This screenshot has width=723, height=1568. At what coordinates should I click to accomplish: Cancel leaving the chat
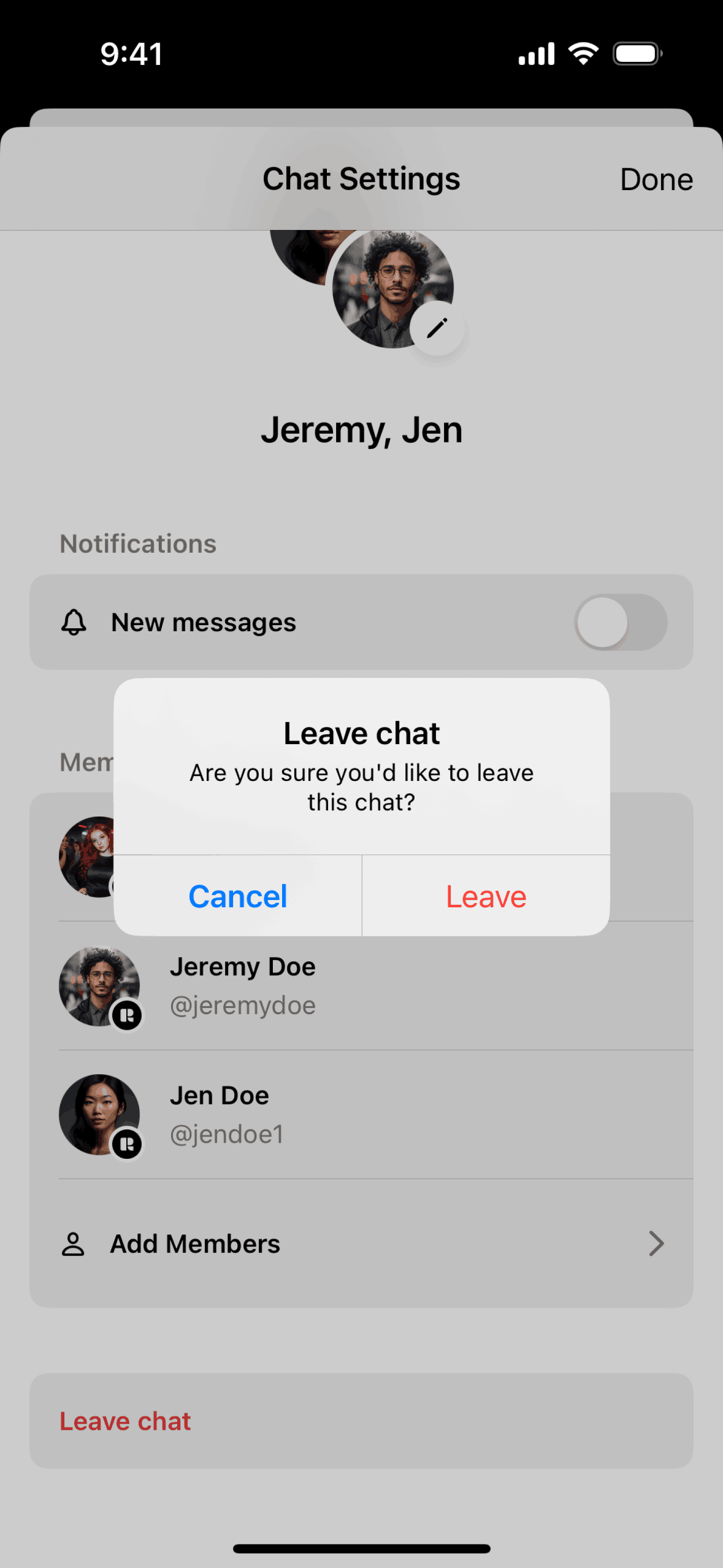pyautogui.click(x=238, y=896)
